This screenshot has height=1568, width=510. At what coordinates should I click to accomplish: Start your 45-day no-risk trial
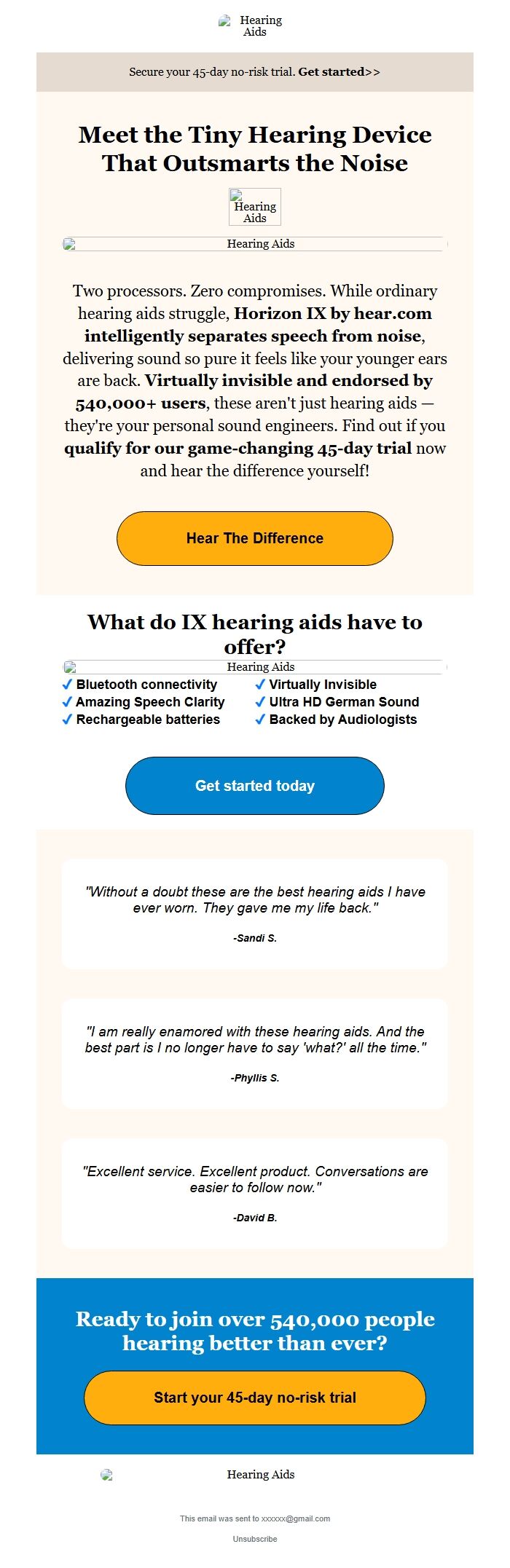click(255, 1398)
